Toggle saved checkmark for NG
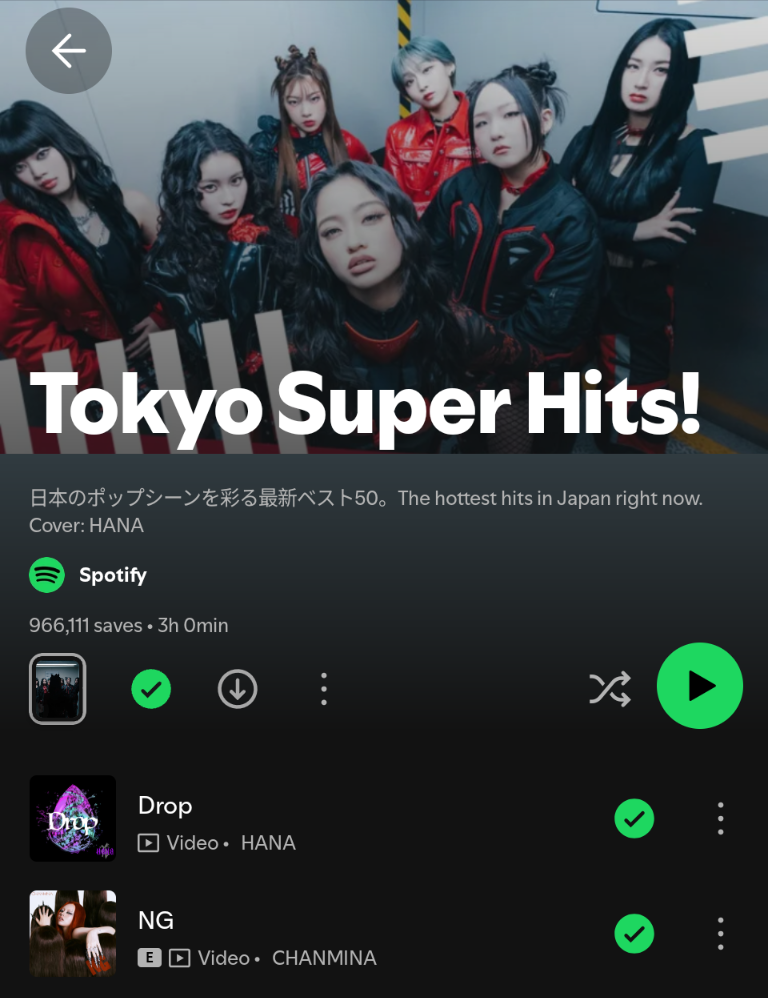This screenshot has width=768, height=998. coord(633,934)
